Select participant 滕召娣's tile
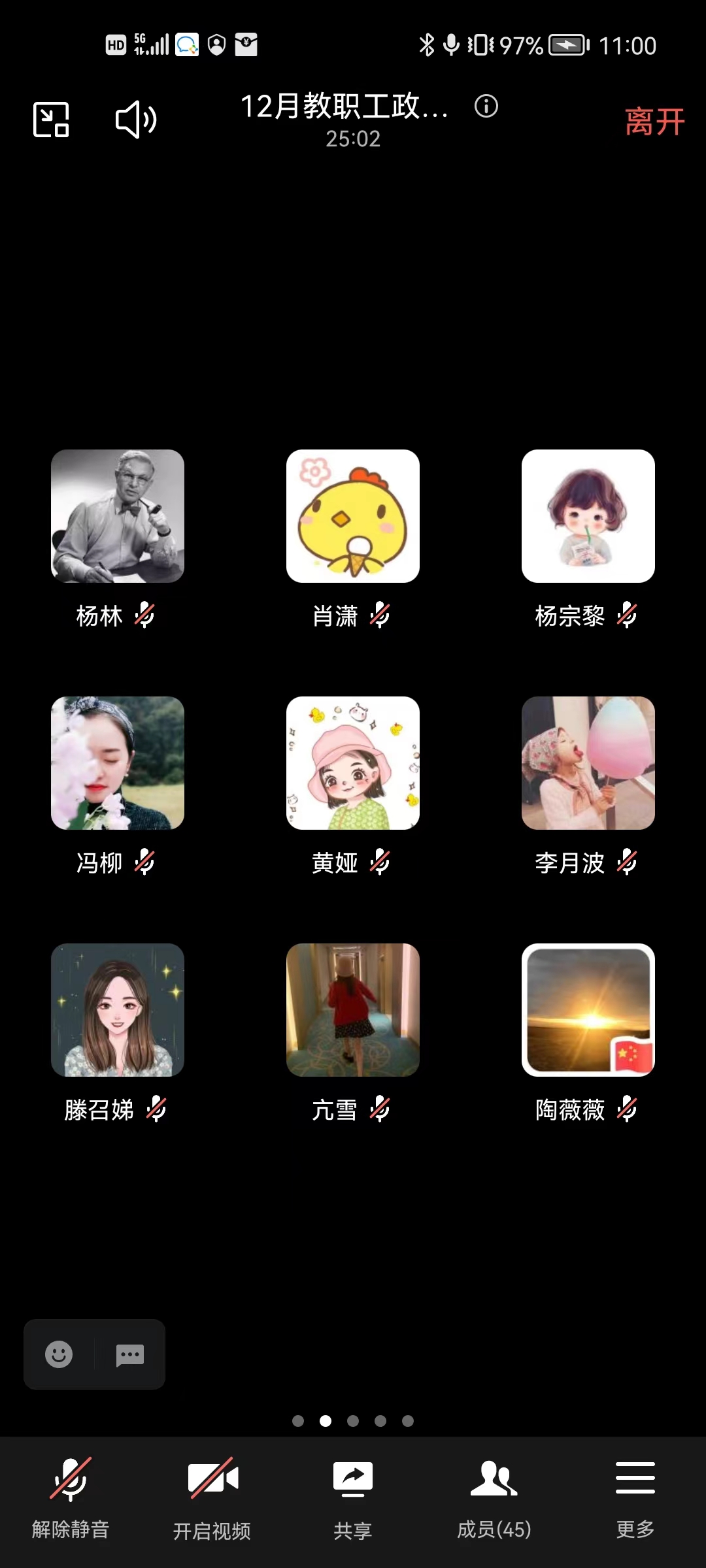706x1568 pixels. pos(118,1010)
